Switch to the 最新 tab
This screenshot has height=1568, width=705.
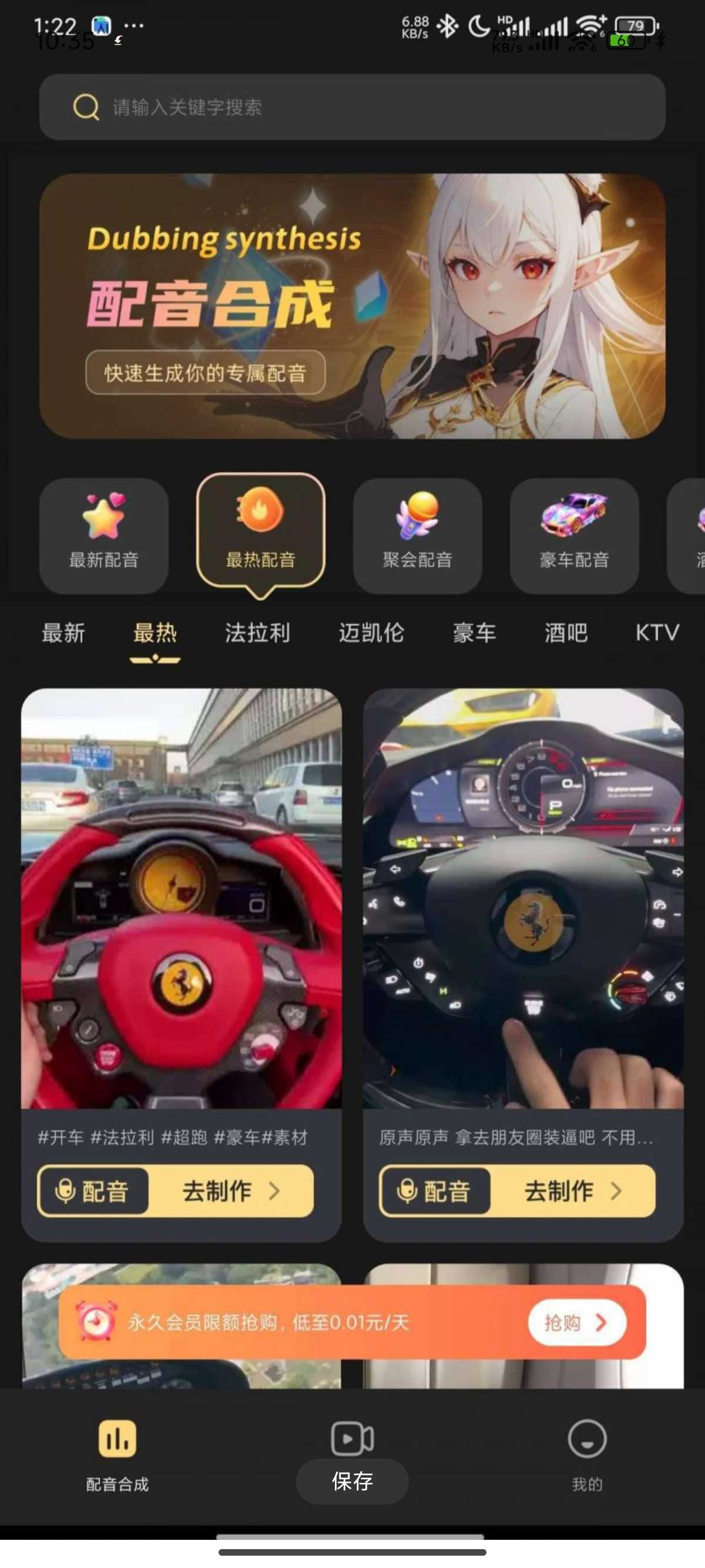(x=63, y=633)
